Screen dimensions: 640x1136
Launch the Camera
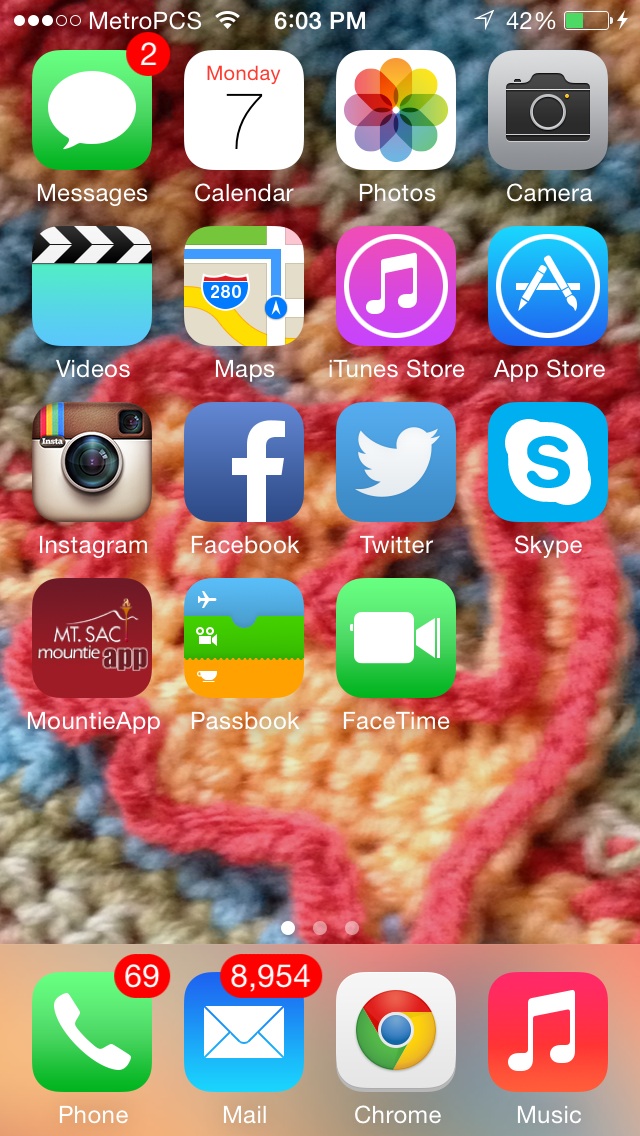click(x=548, y=110)
